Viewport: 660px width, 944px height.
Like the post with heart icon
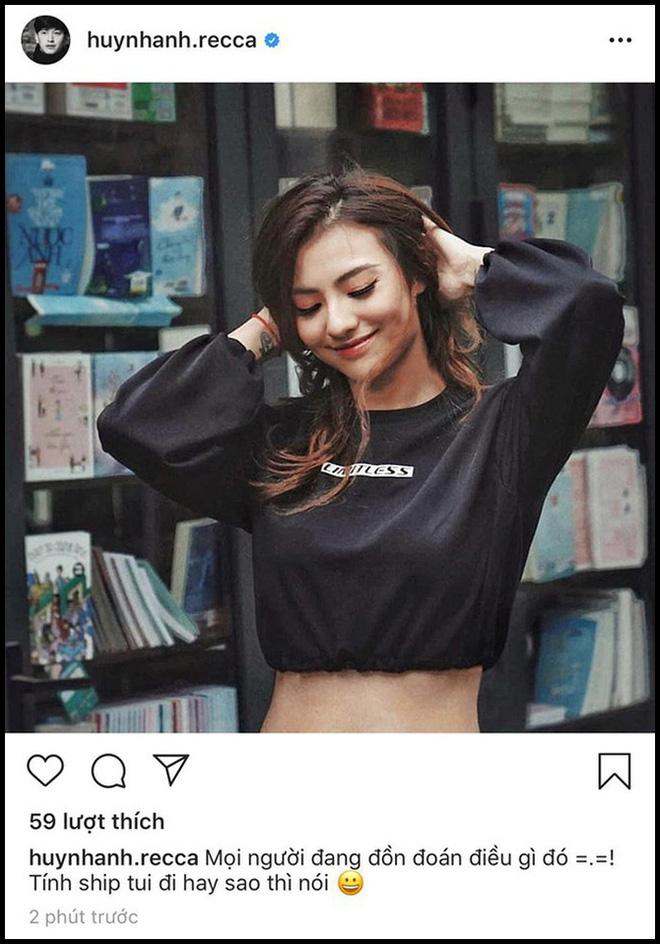45,770
